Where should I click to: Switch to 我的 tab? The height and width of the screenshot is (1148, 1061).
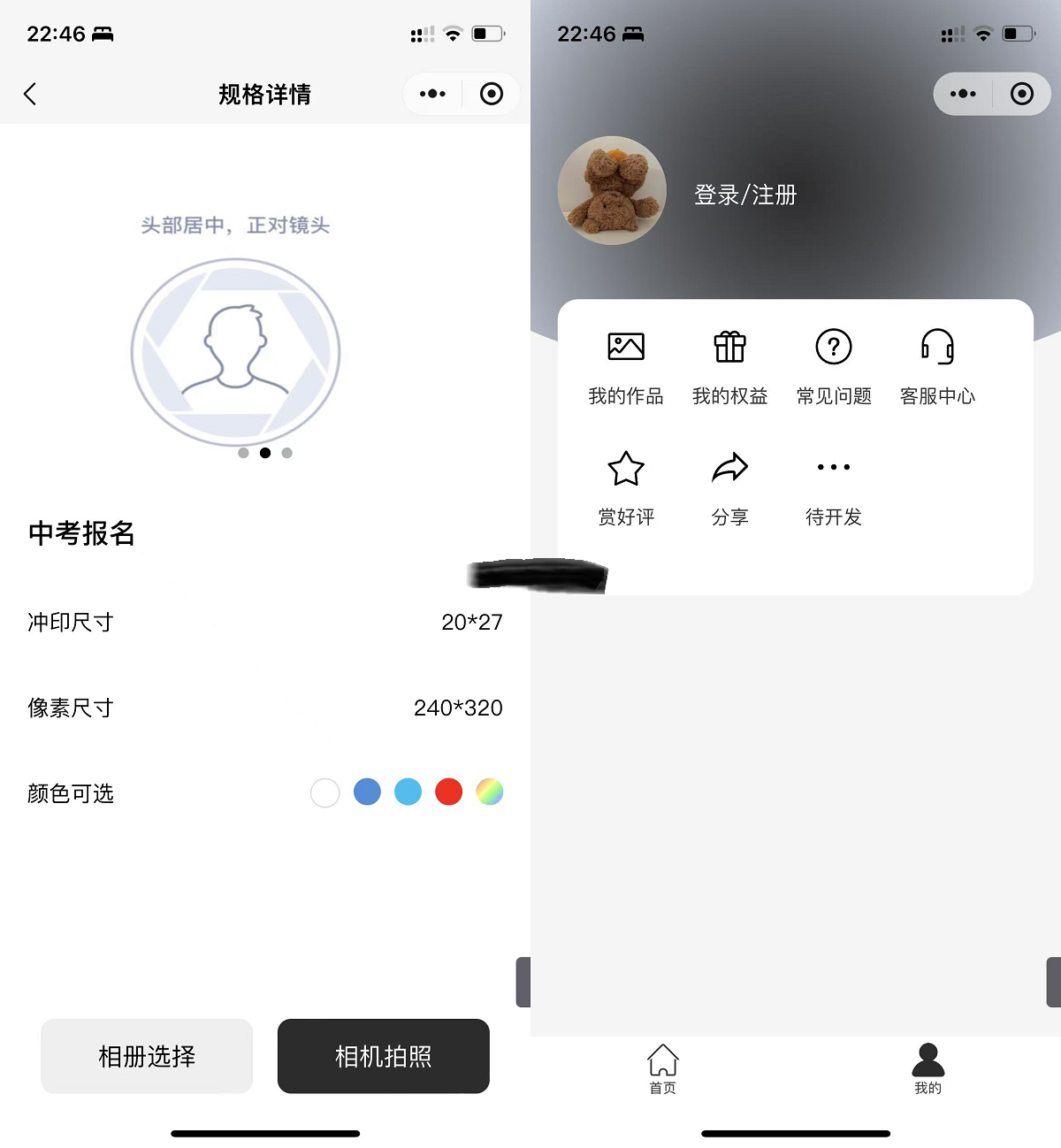click(927, 1068)
